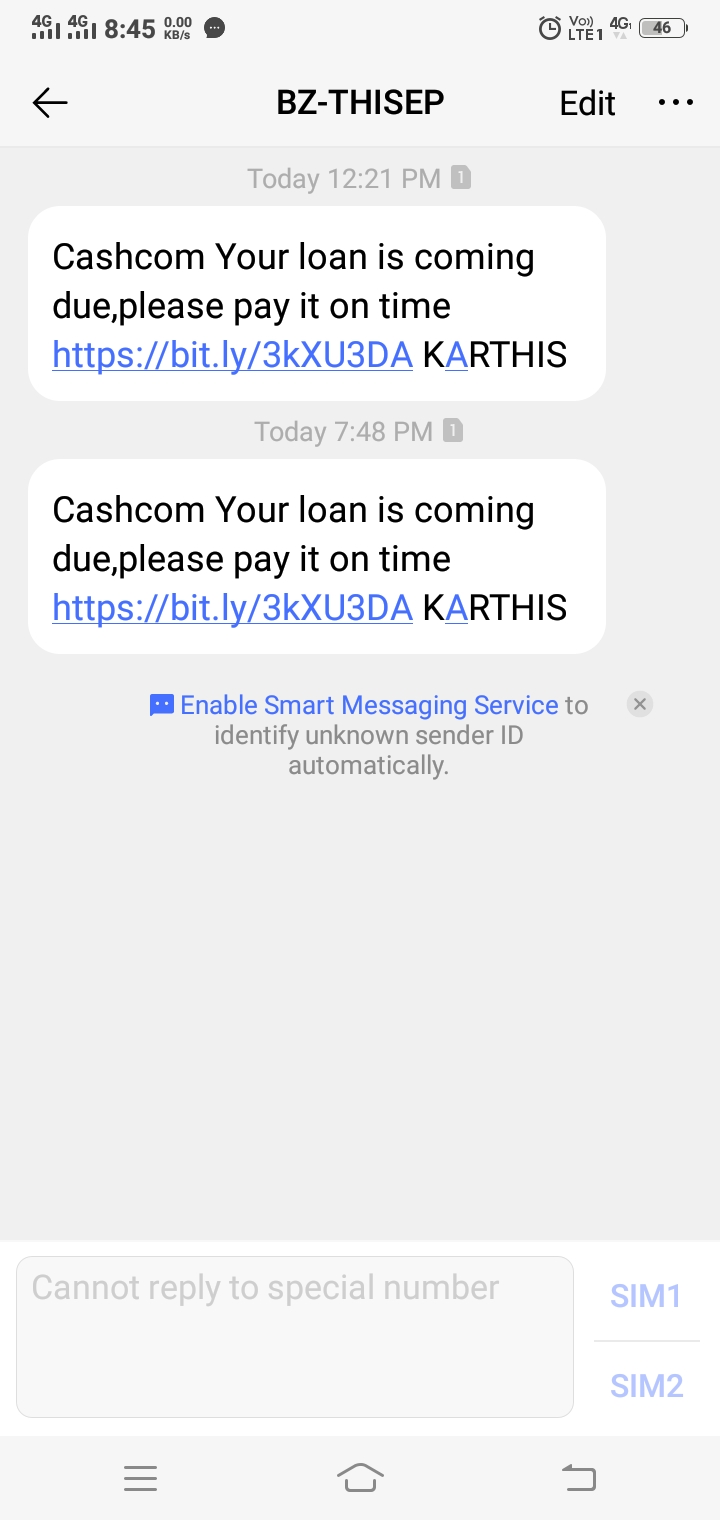Select SIM2 for sending
This screenshot has width=720, height=1520.
[646, 1386]
